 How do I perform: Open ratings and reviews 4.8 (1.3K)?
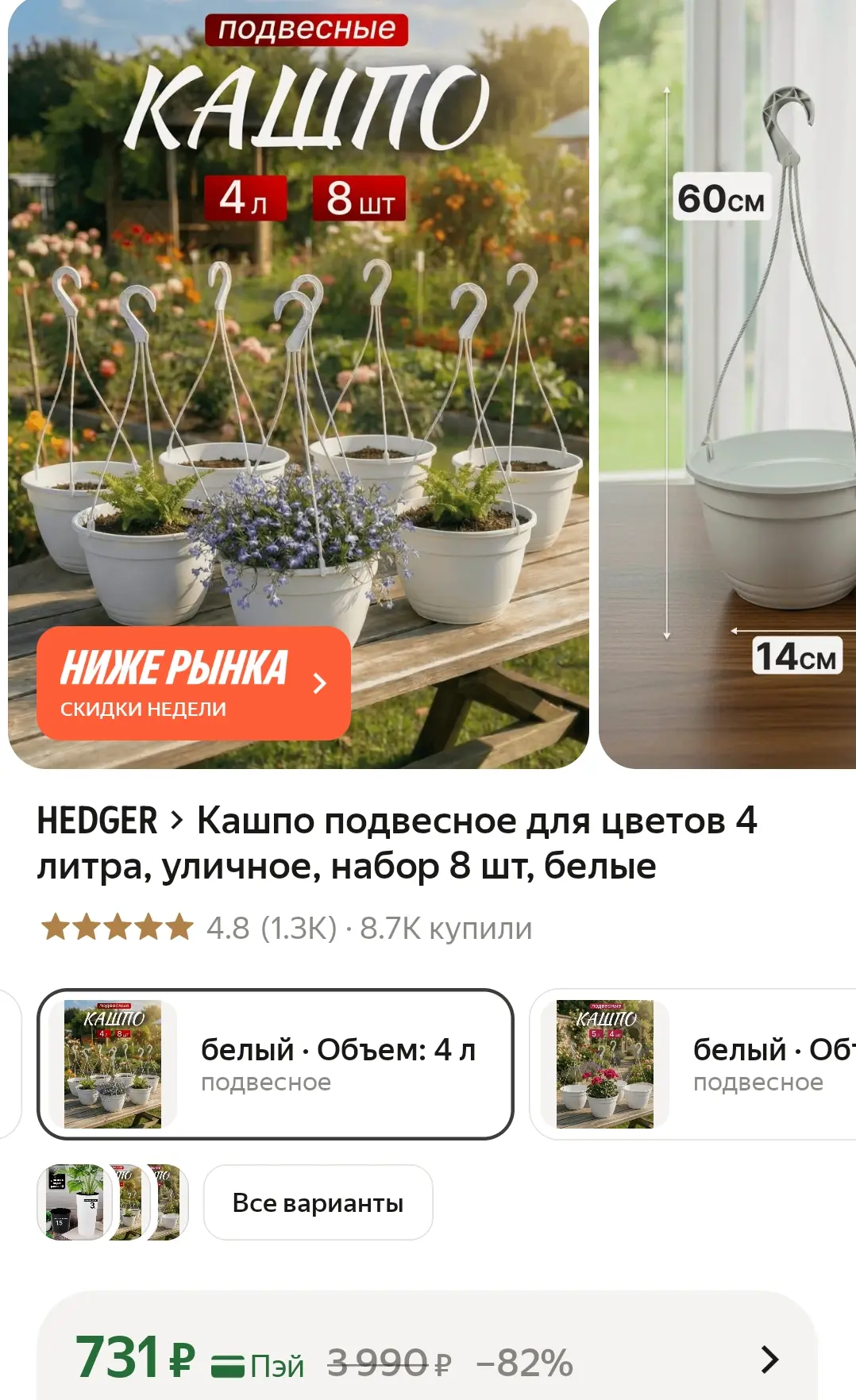point(271,928)
